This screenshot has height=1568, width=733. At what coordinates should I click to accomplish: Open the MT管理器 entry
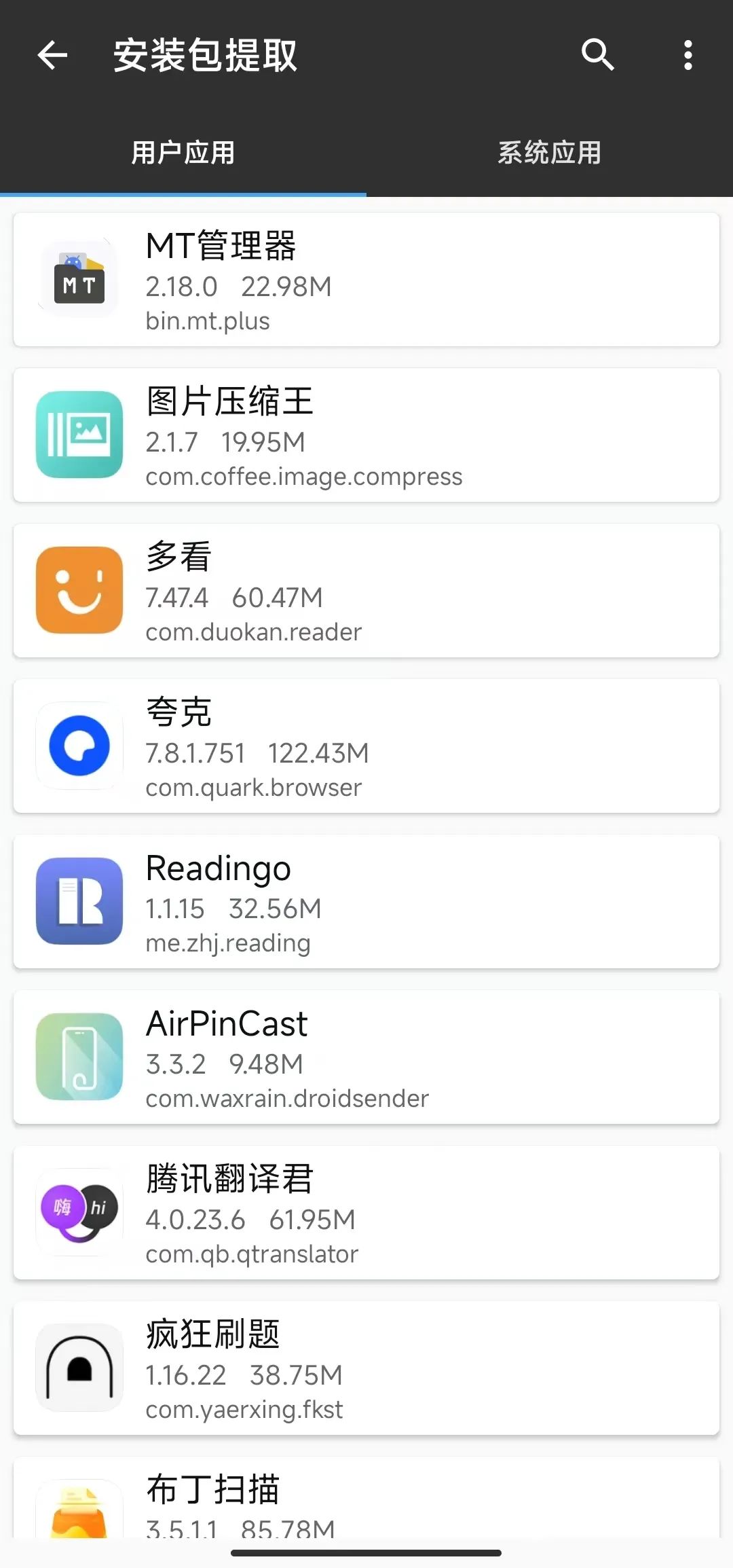click(366, 280)
